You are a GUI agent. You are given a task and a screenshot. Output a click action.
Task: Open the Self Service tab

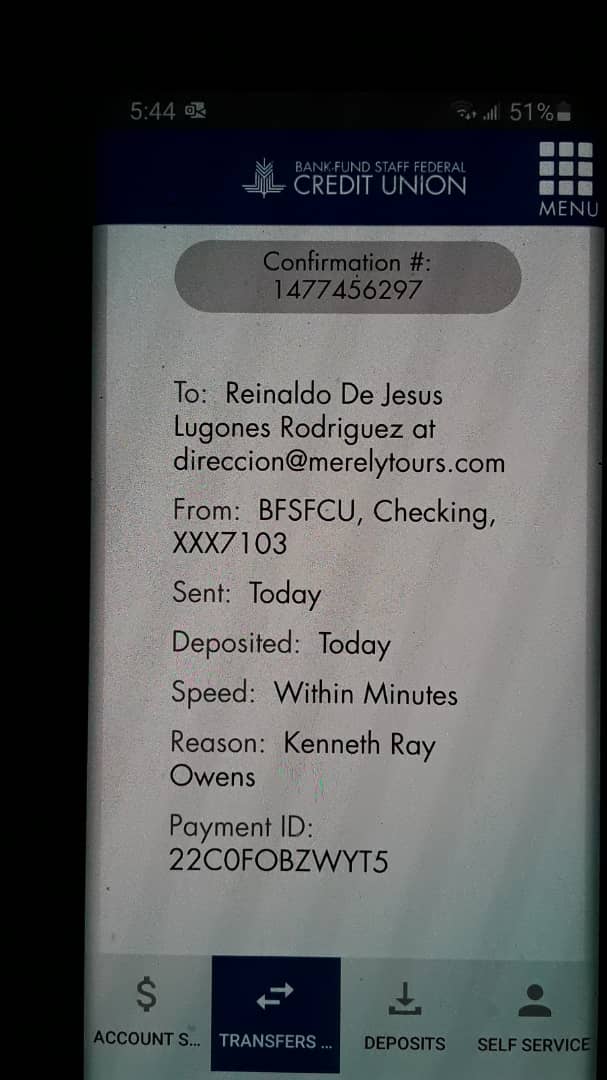[533, 1014]
